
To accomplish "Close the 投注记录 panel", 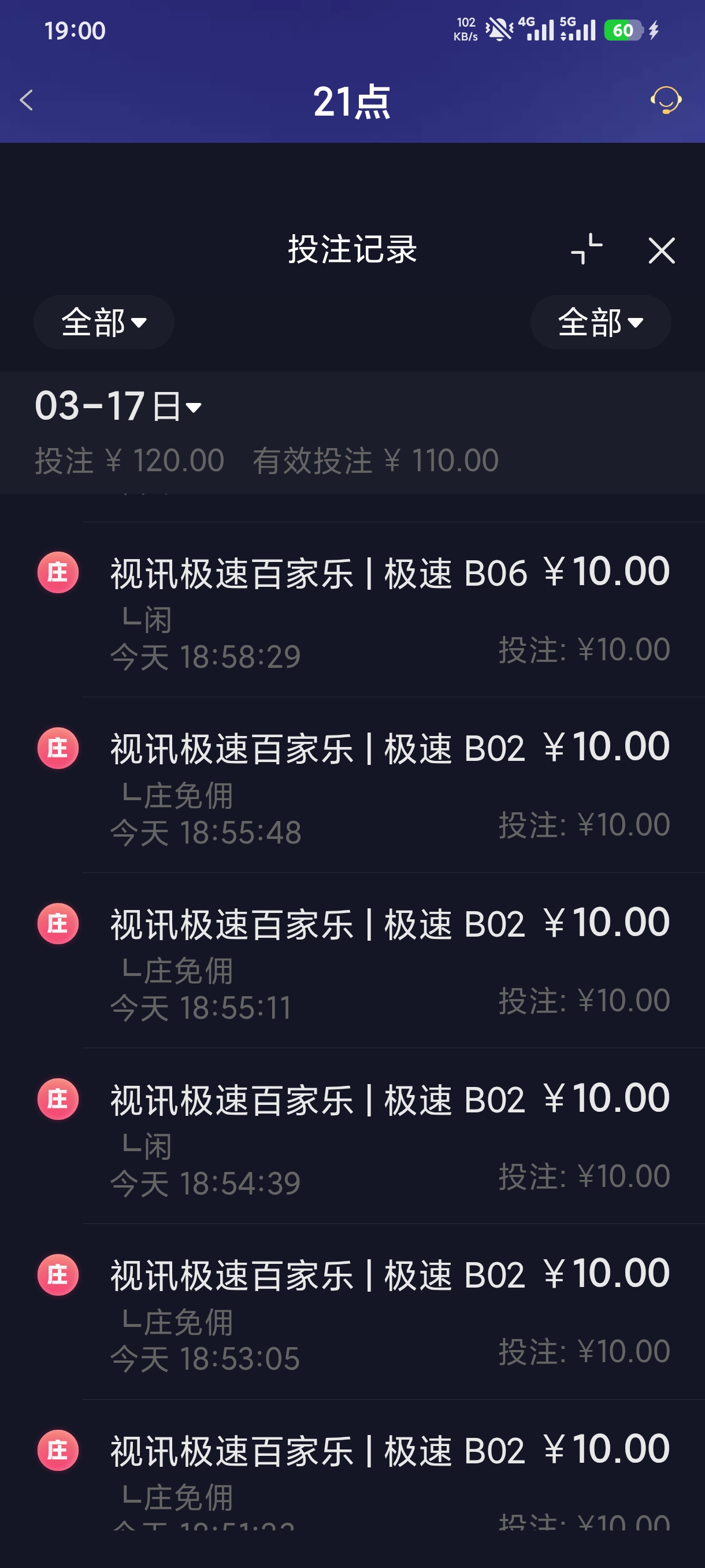I will coord(661,251).
